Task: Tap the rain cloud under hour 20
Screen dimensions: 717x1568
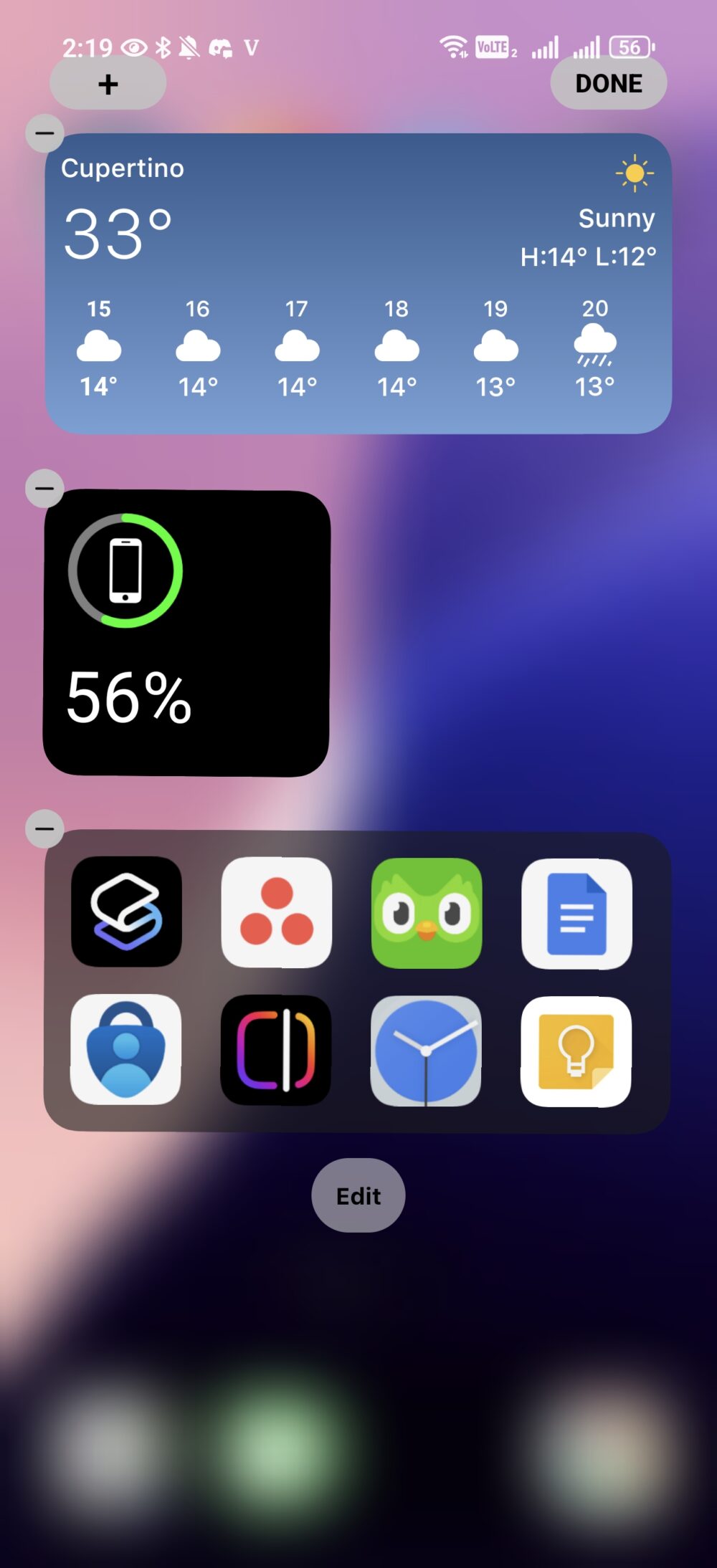Action: click(x=594, y=346)
